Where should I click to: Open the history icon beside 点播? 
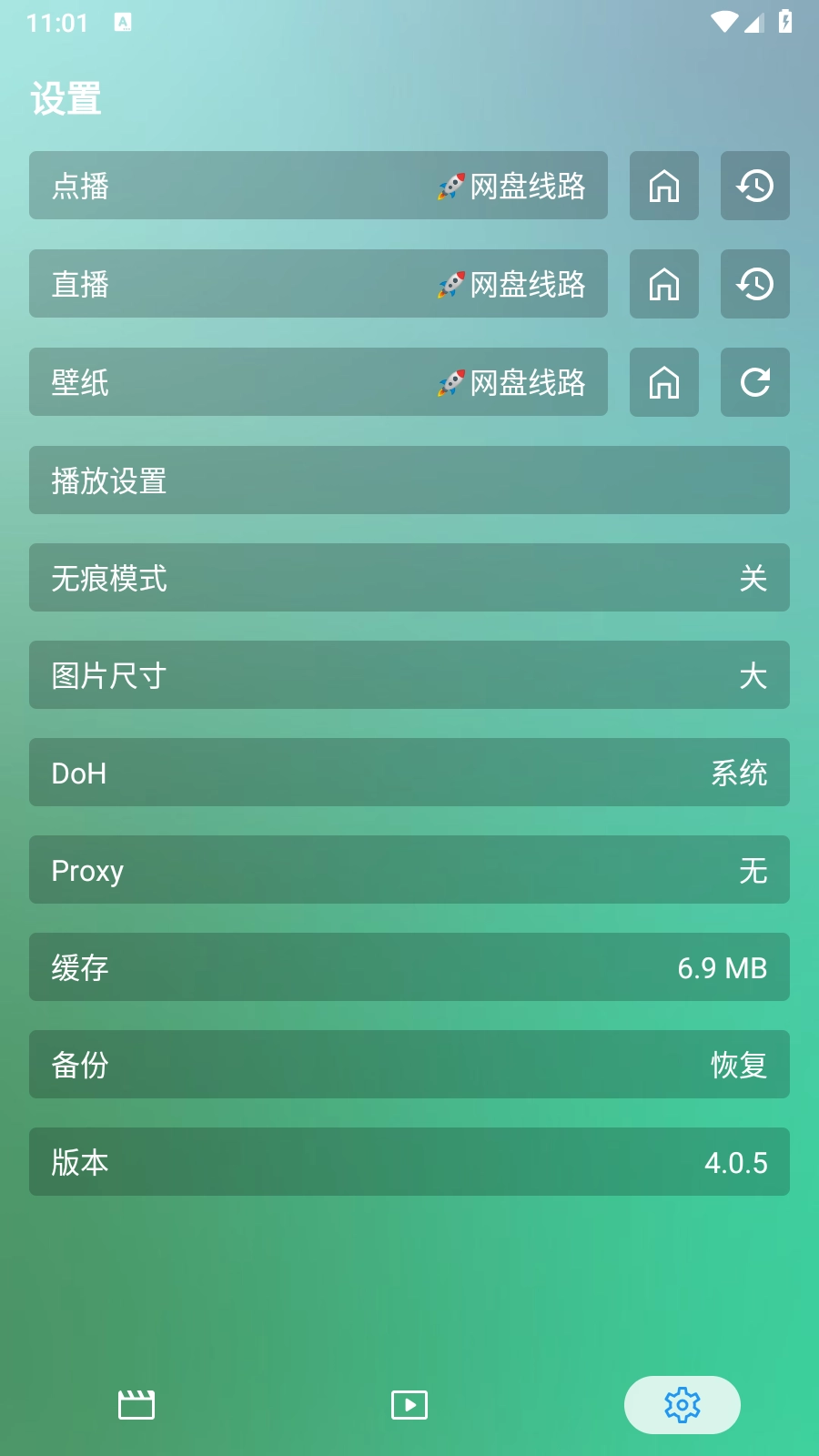point(755,186)
